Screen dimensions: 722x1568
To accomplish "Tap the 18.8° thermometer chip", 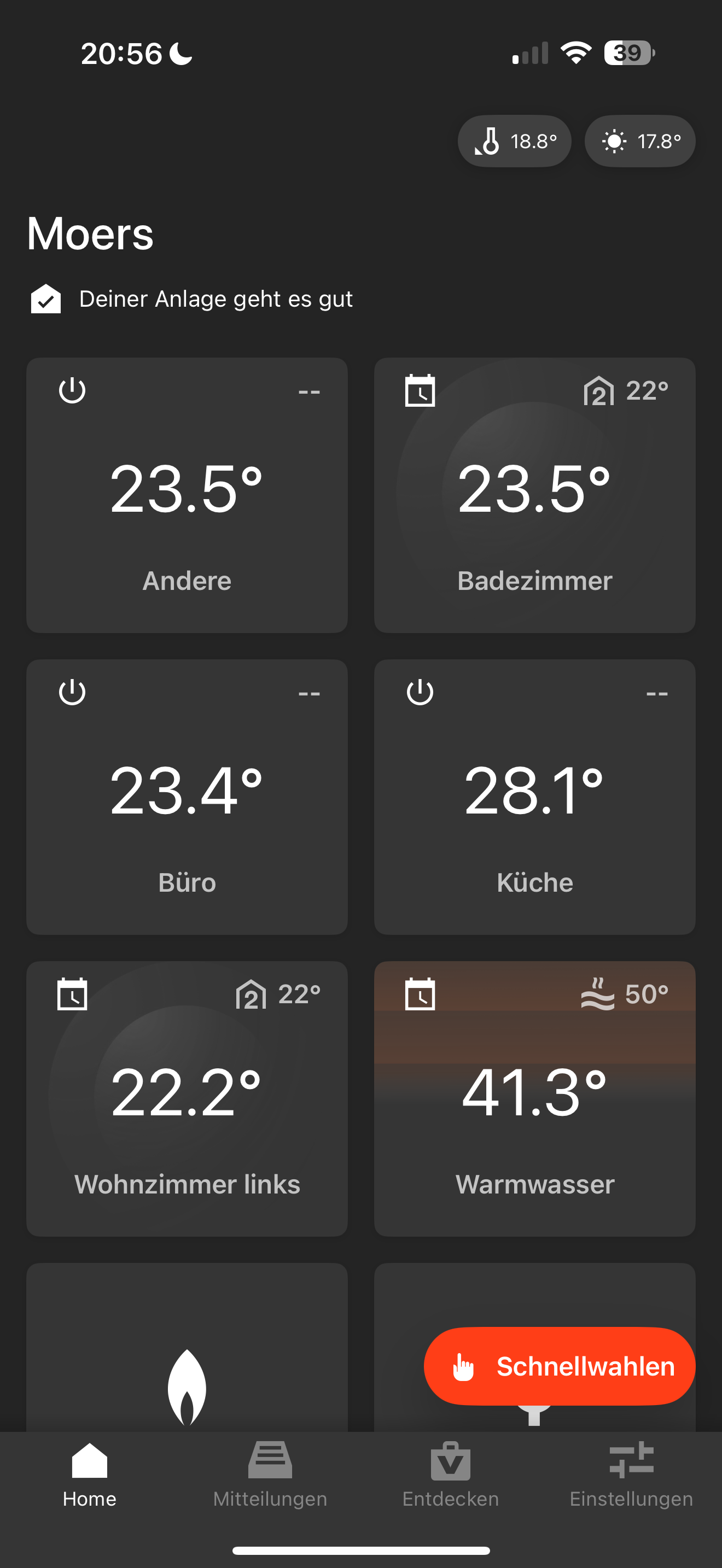I will [x=514, y=141].
